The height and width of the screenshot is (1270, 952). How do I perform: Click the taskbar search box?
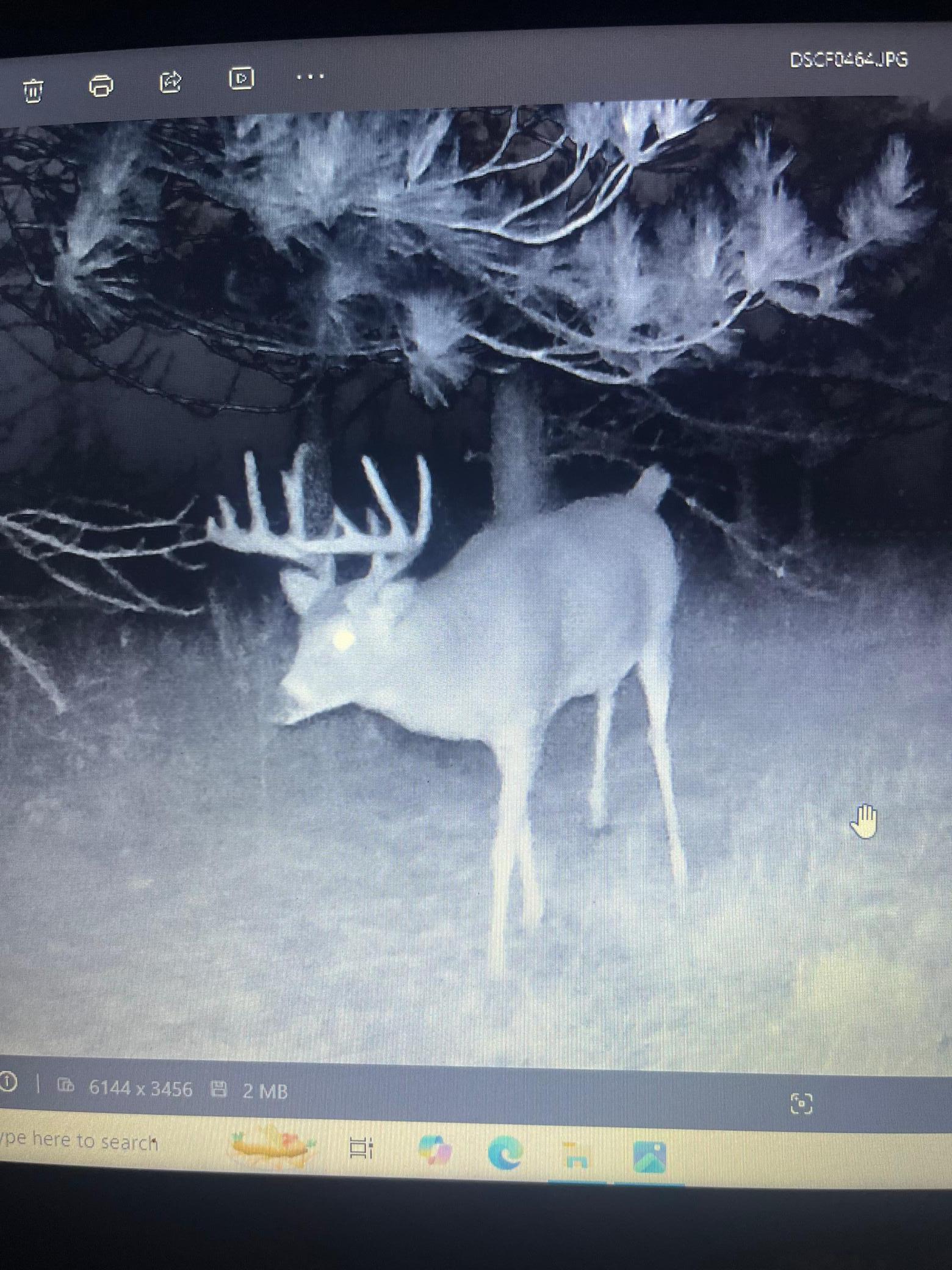(79, 1141)
